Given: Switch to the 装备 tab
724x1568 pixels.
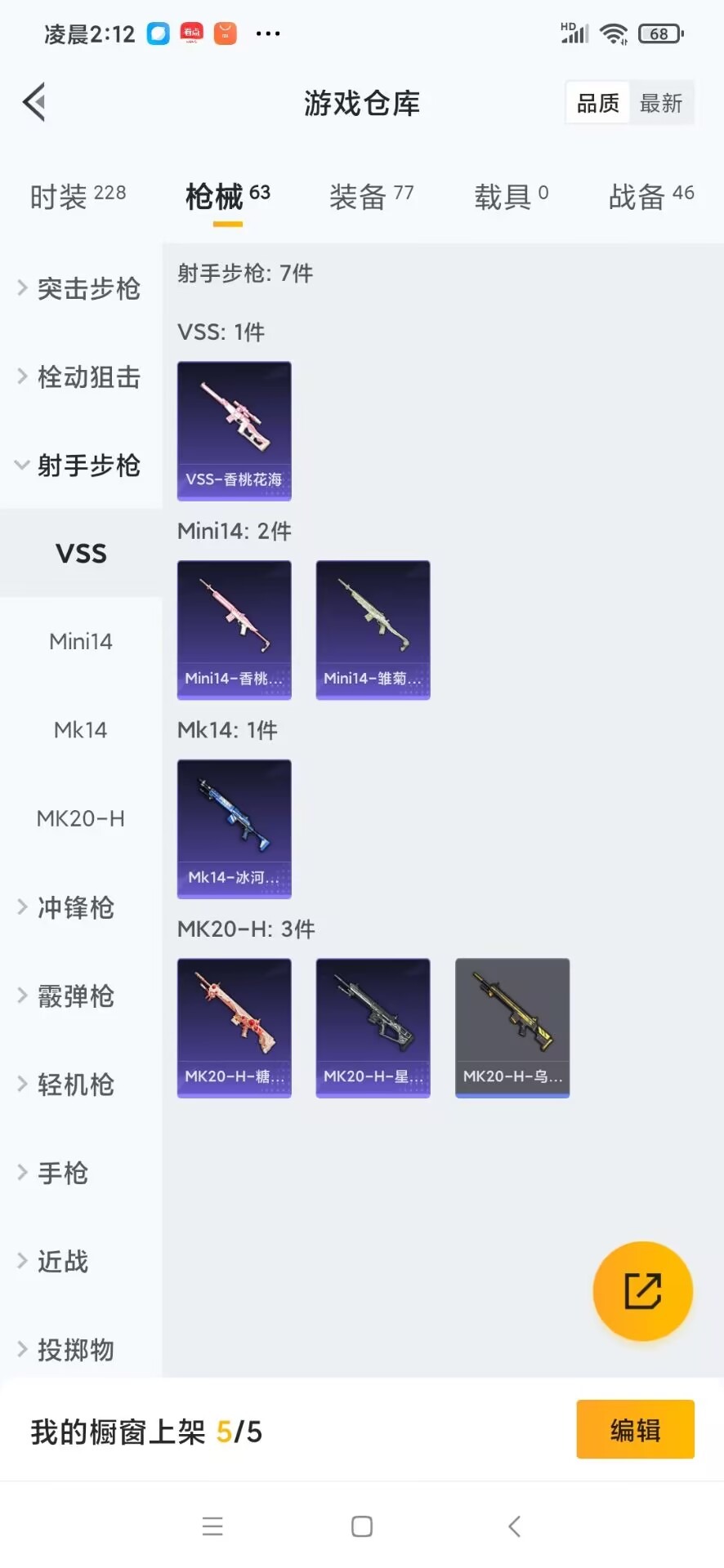Looking at the screenshot, I should pyautogui.click(x=371, y=196).
